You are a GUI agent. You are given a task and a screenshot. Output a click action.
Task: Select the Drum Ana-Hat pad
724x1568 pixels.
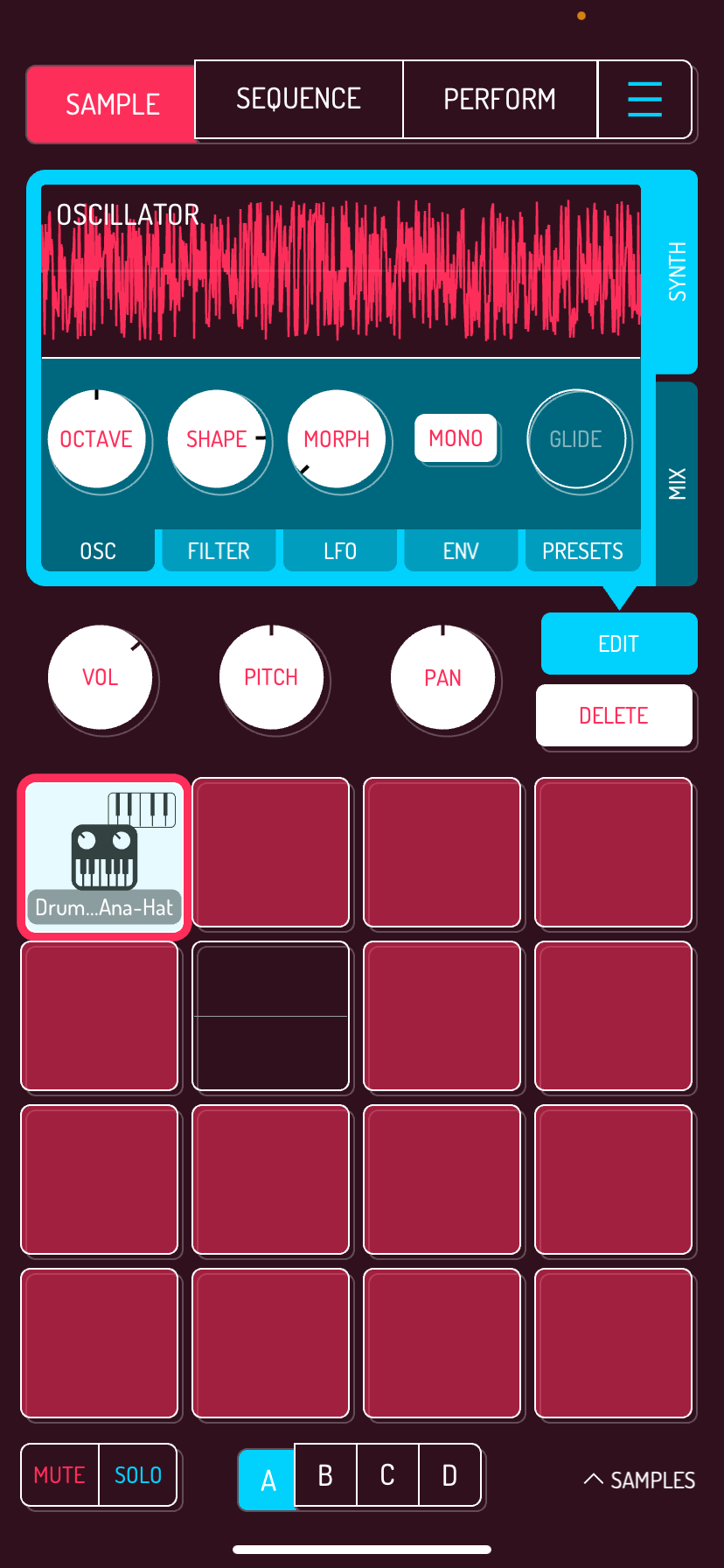pyautogui.click(x=104, y=857)
